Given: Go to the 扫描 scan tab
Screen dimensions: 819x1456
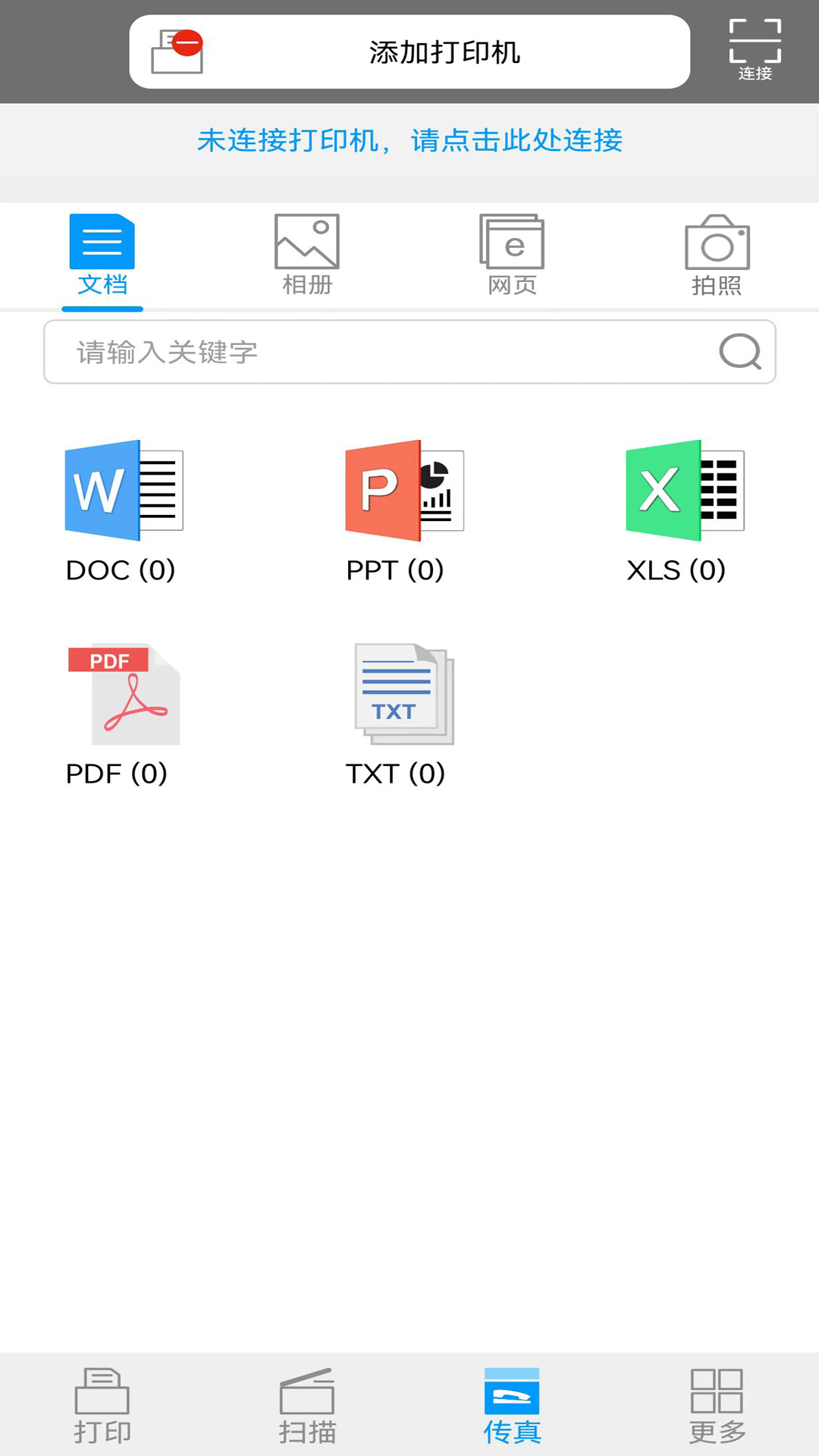Looking at the screenshot, I should tap(307, 1405).
